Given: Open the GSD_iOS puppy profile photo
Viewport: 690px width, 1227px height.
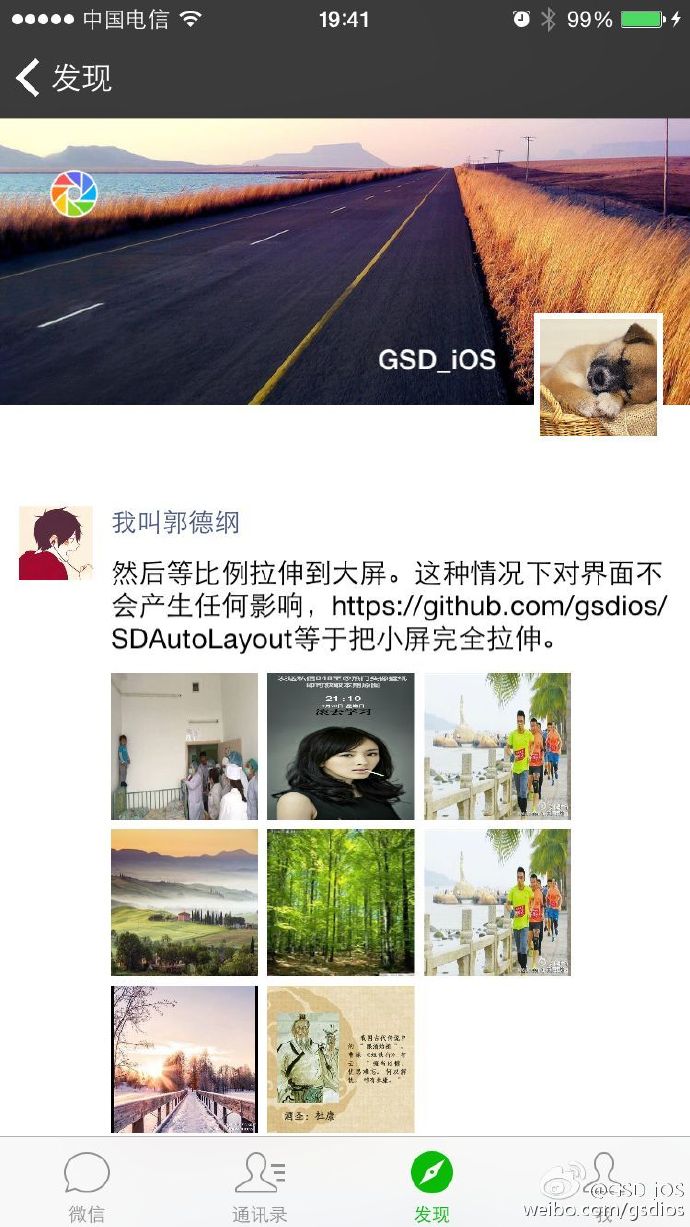Looking at the screenshot, I should pos(599,376).
